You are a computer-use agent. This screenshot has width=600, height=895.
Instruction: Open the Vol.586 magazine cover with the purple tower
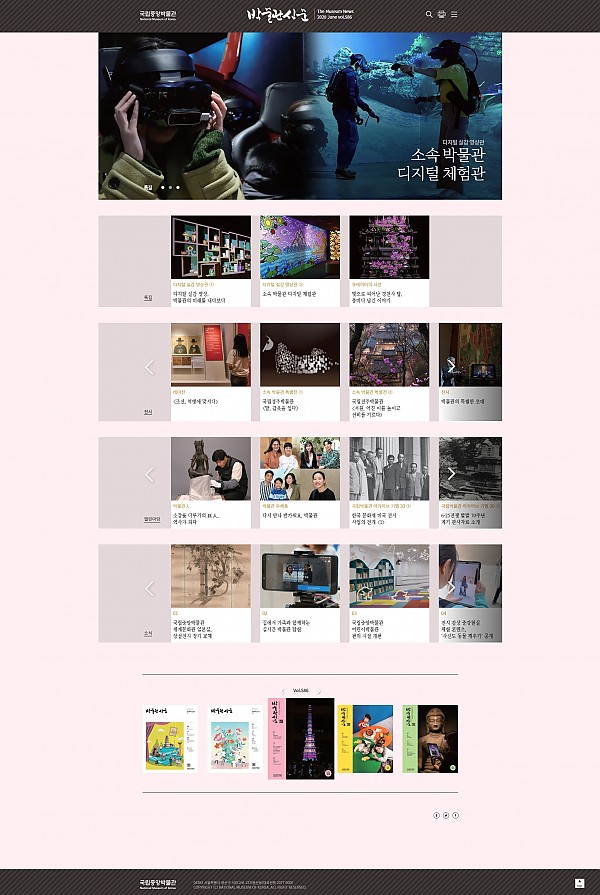[310, 739]
